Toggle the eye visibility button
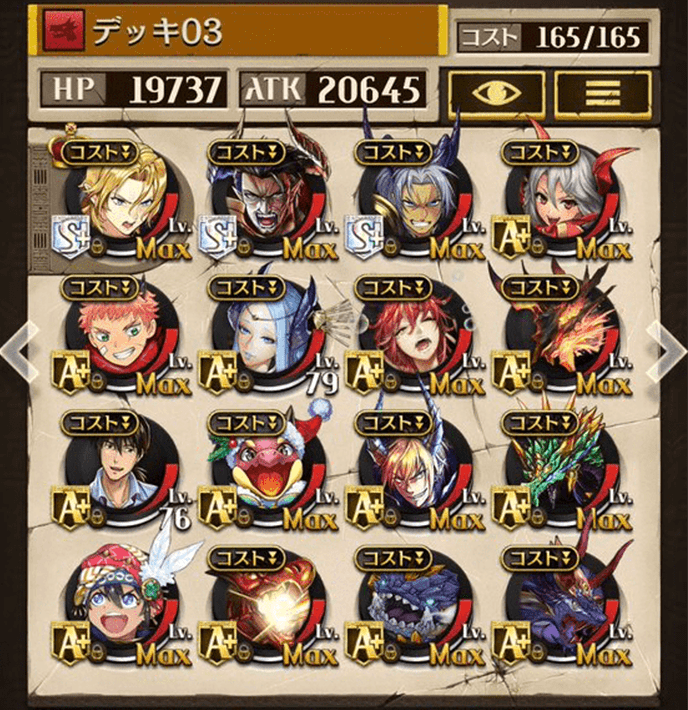Viewport: 688px width, 710px height. tap(495, 92)
